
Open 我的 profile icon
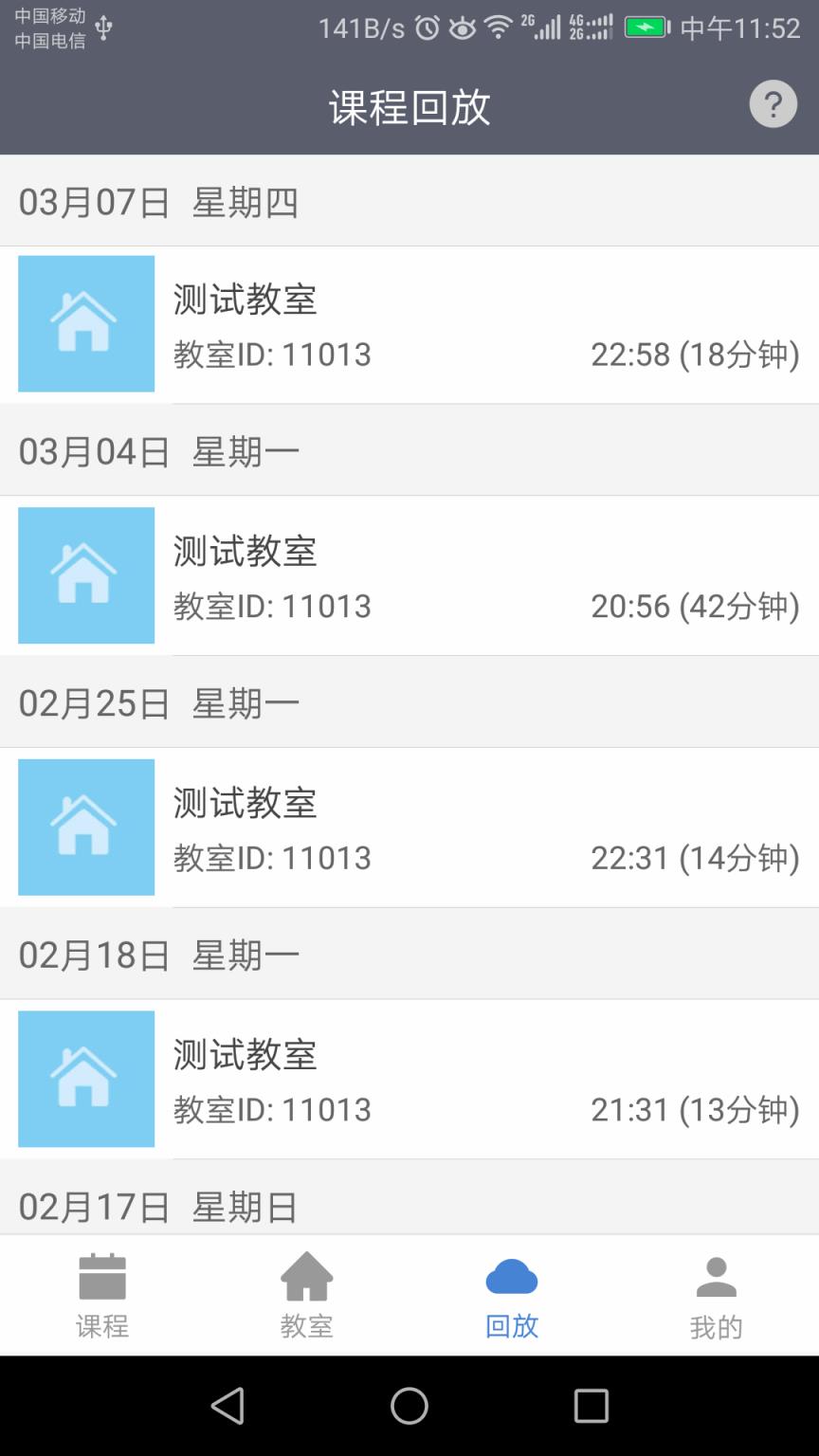click(716, 1277)
